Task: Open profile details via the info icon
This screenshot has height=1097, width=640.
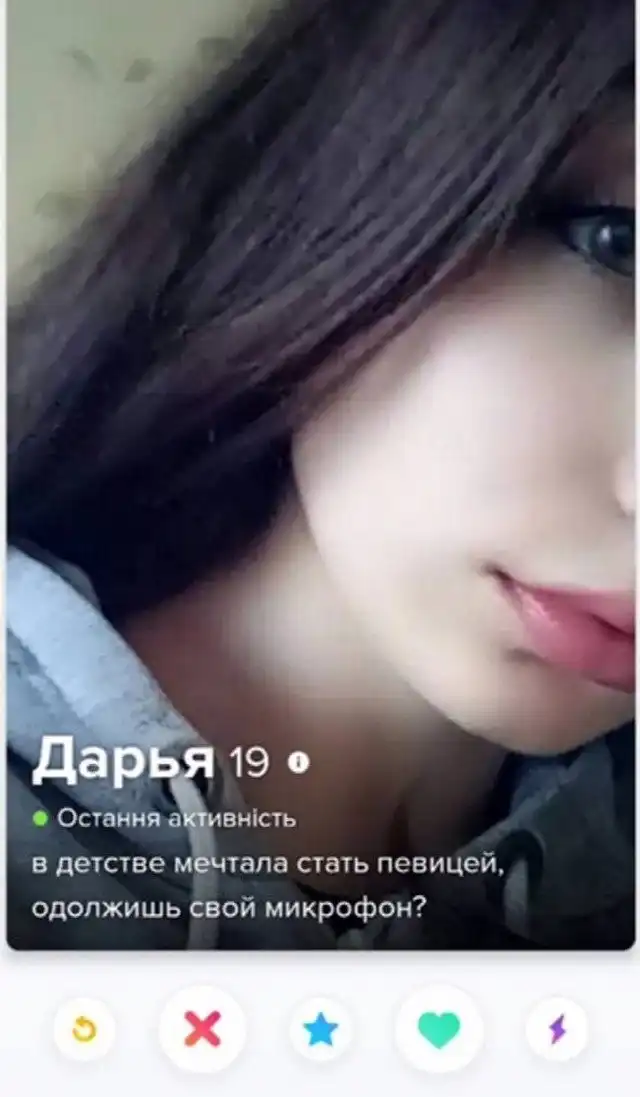Action: click(x=298, y=763)
